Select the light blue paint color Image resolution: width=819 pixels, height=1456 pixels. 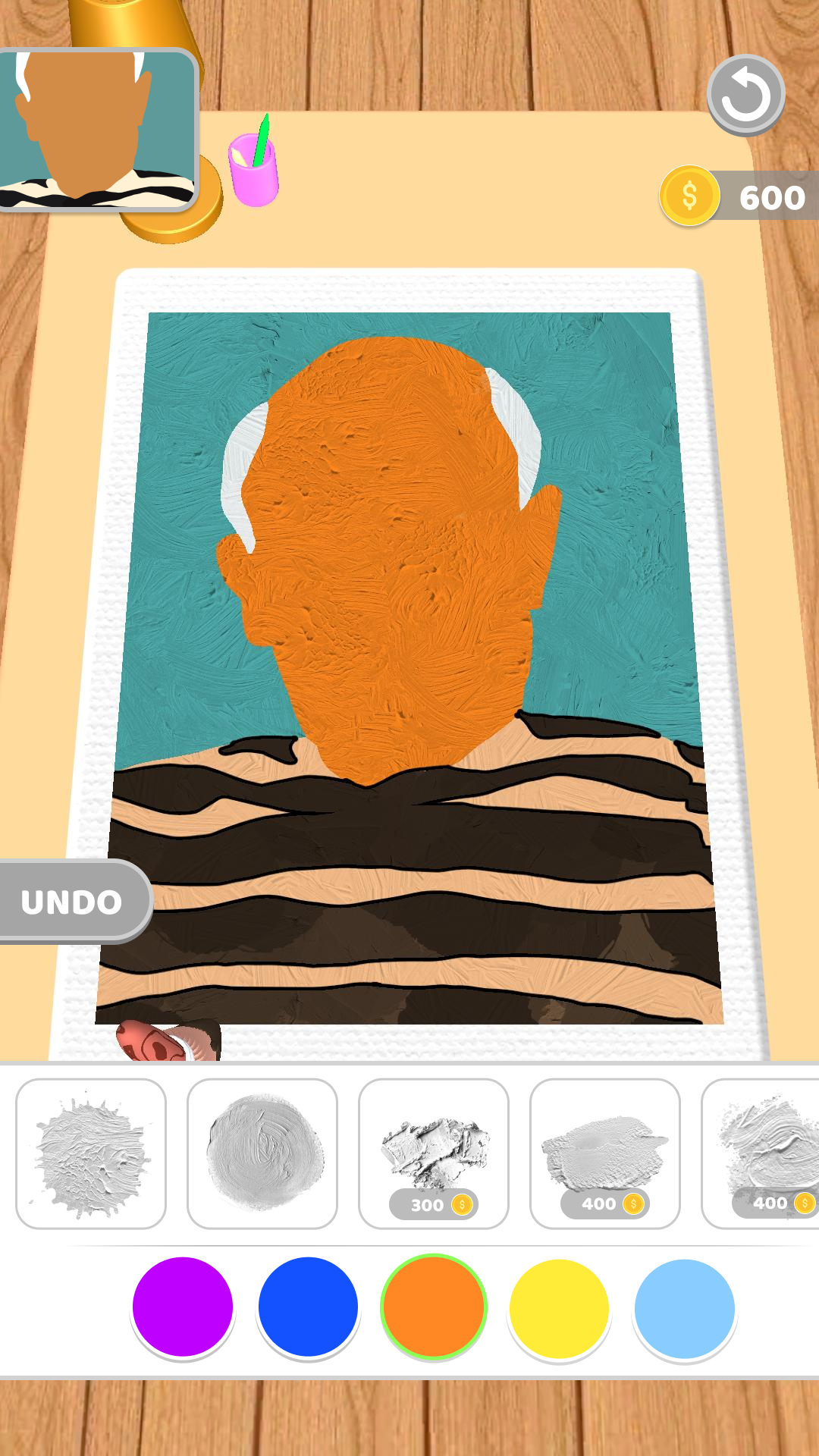click(684, 1308)
